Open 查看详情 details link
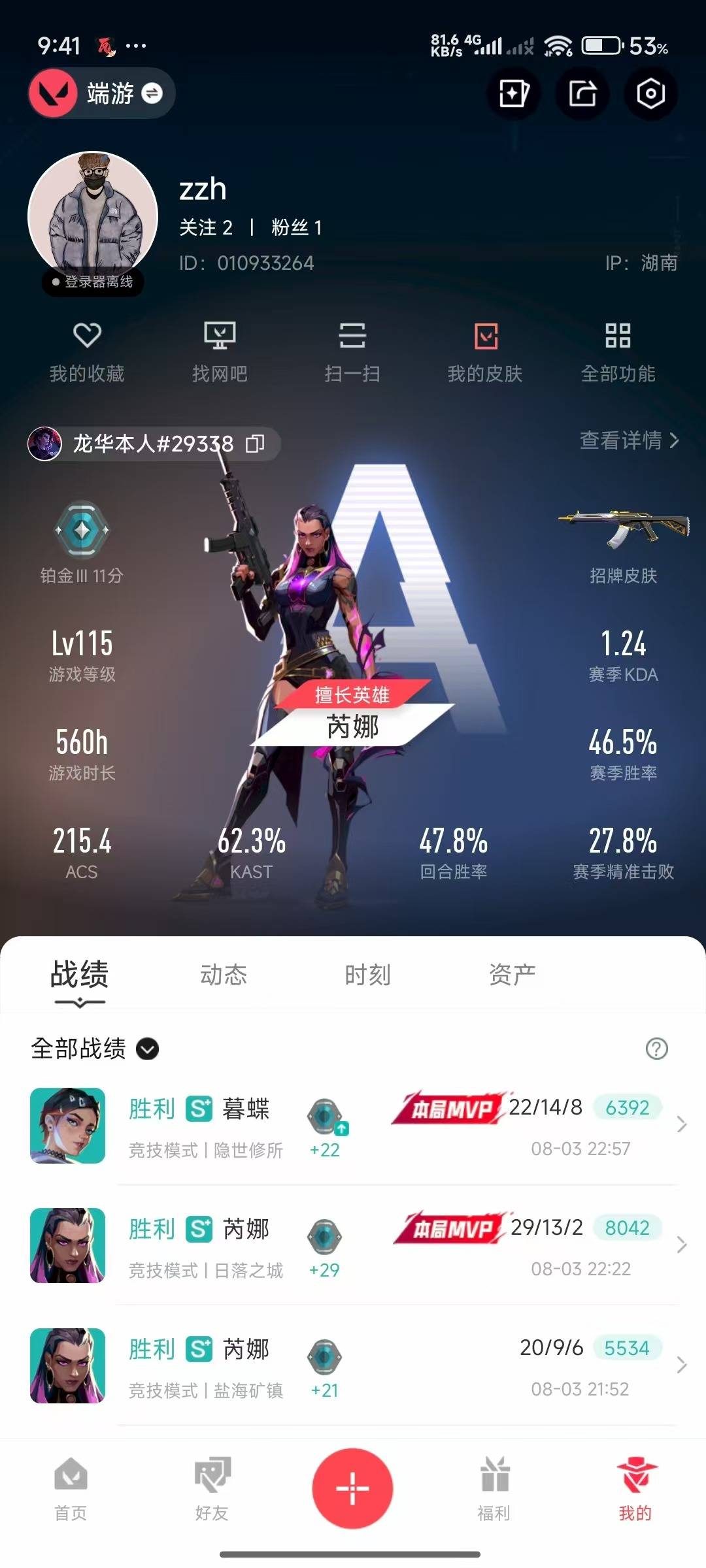Viewport: 706px width, 1568px height. point(629,440)
